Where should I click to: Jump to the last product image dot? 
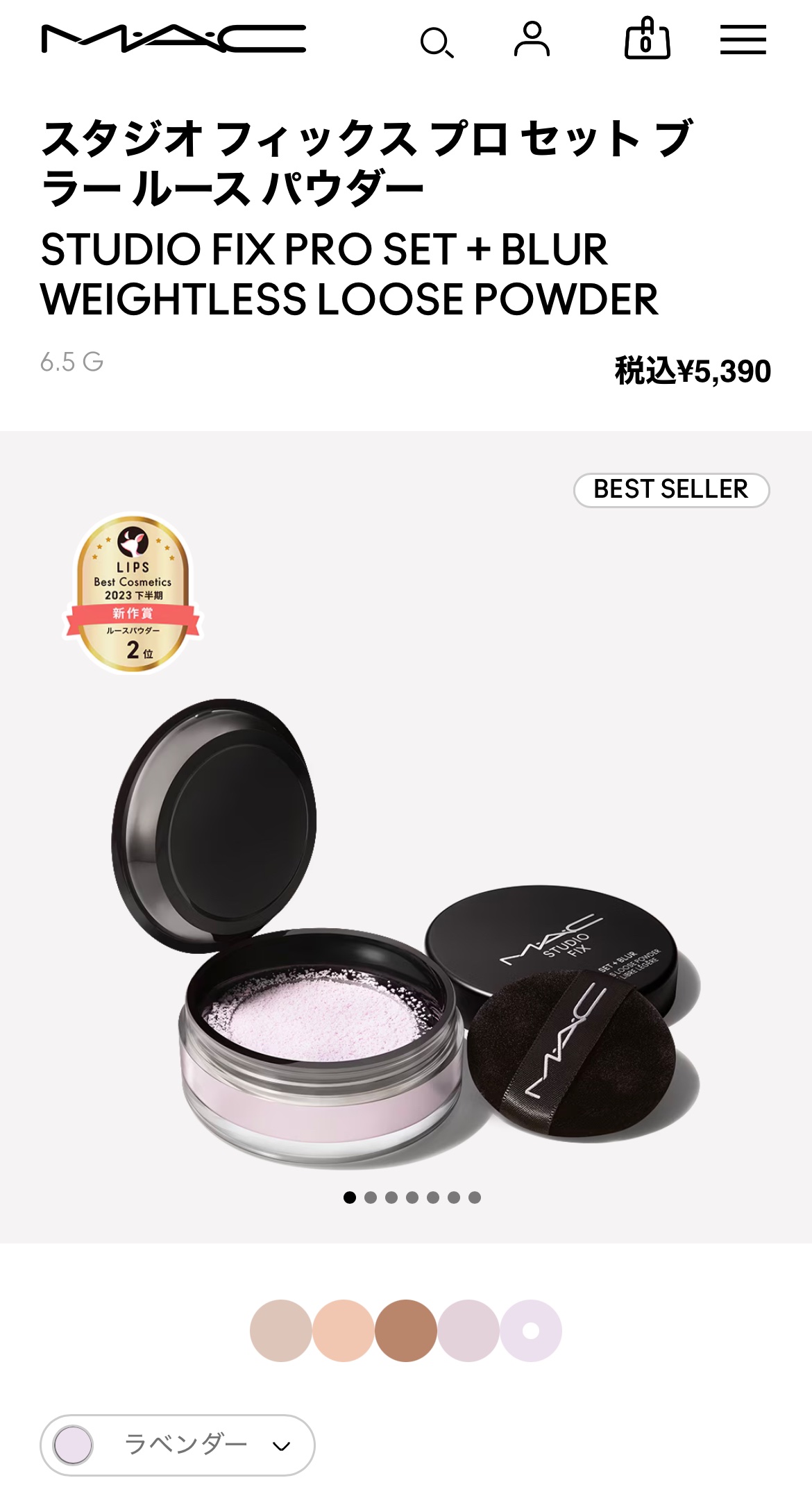(x=475, y=1197)
